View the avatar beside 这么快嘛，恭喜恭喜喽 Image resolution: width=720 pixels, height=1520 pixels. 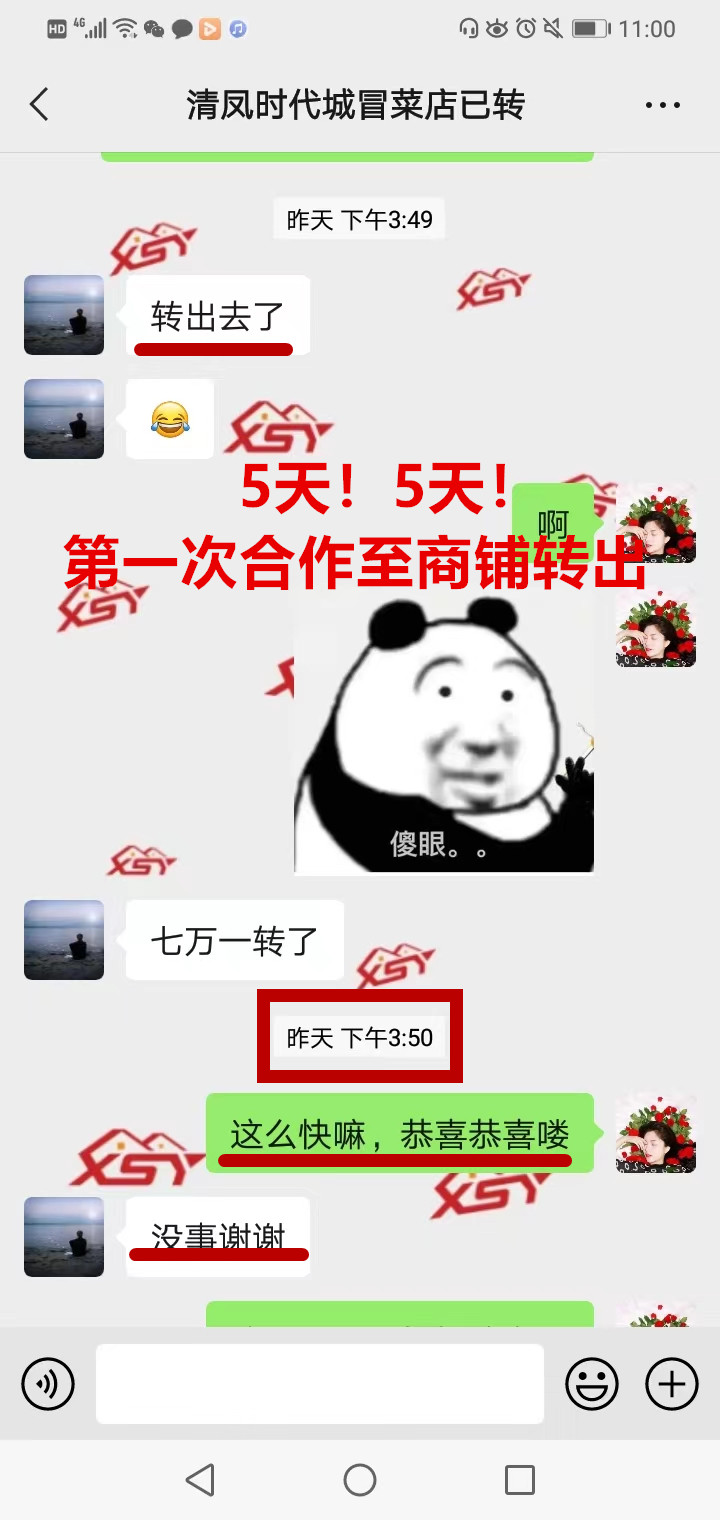pos(656,1133)
